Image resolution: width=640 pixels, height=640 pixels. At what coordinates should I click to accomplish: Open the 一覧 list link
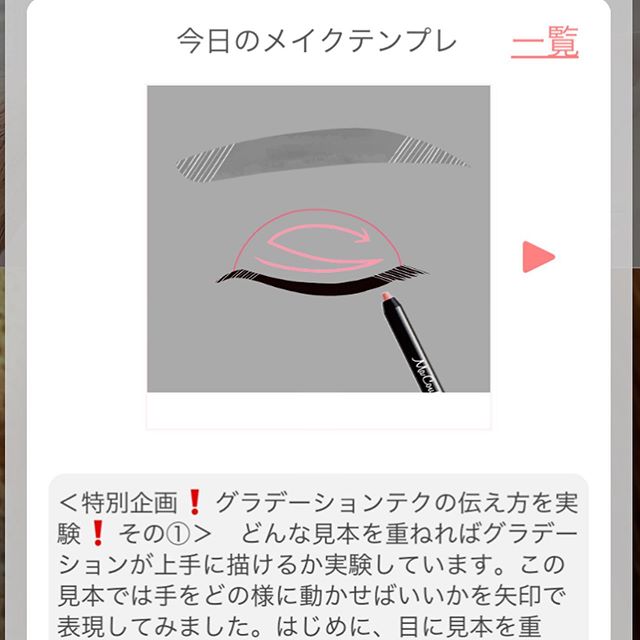click(544, 42)
